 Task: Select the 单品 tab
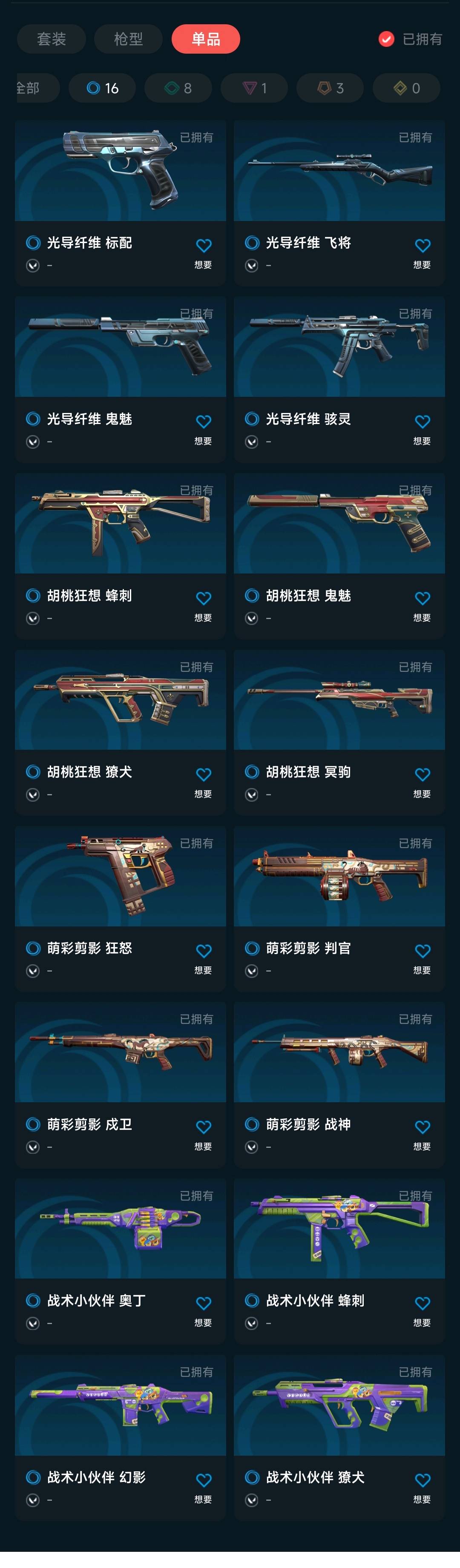point(206,39)
